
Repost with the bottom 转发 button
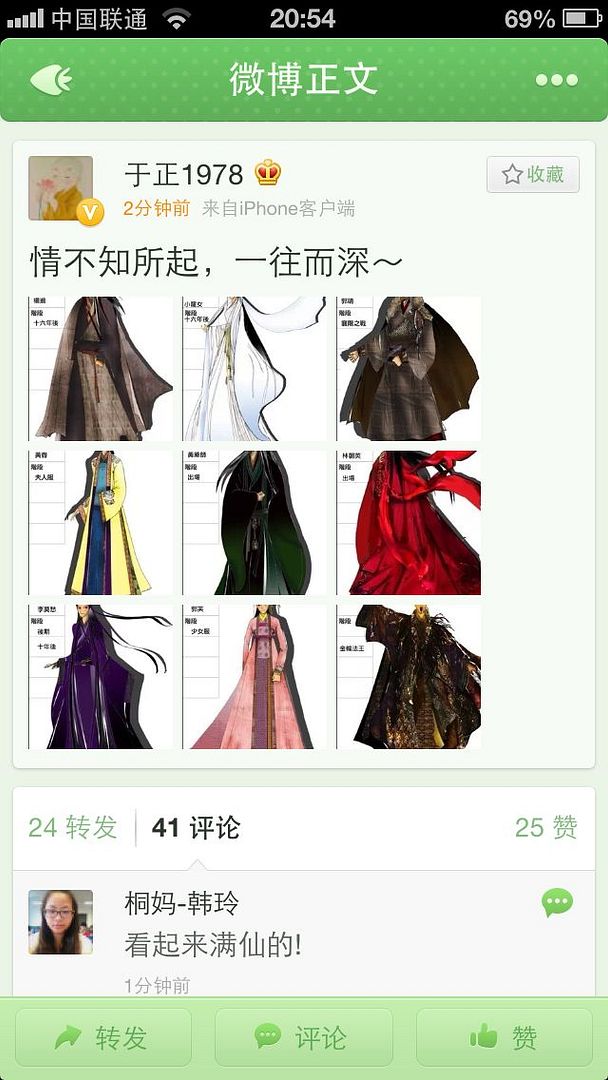[103, 1037]
